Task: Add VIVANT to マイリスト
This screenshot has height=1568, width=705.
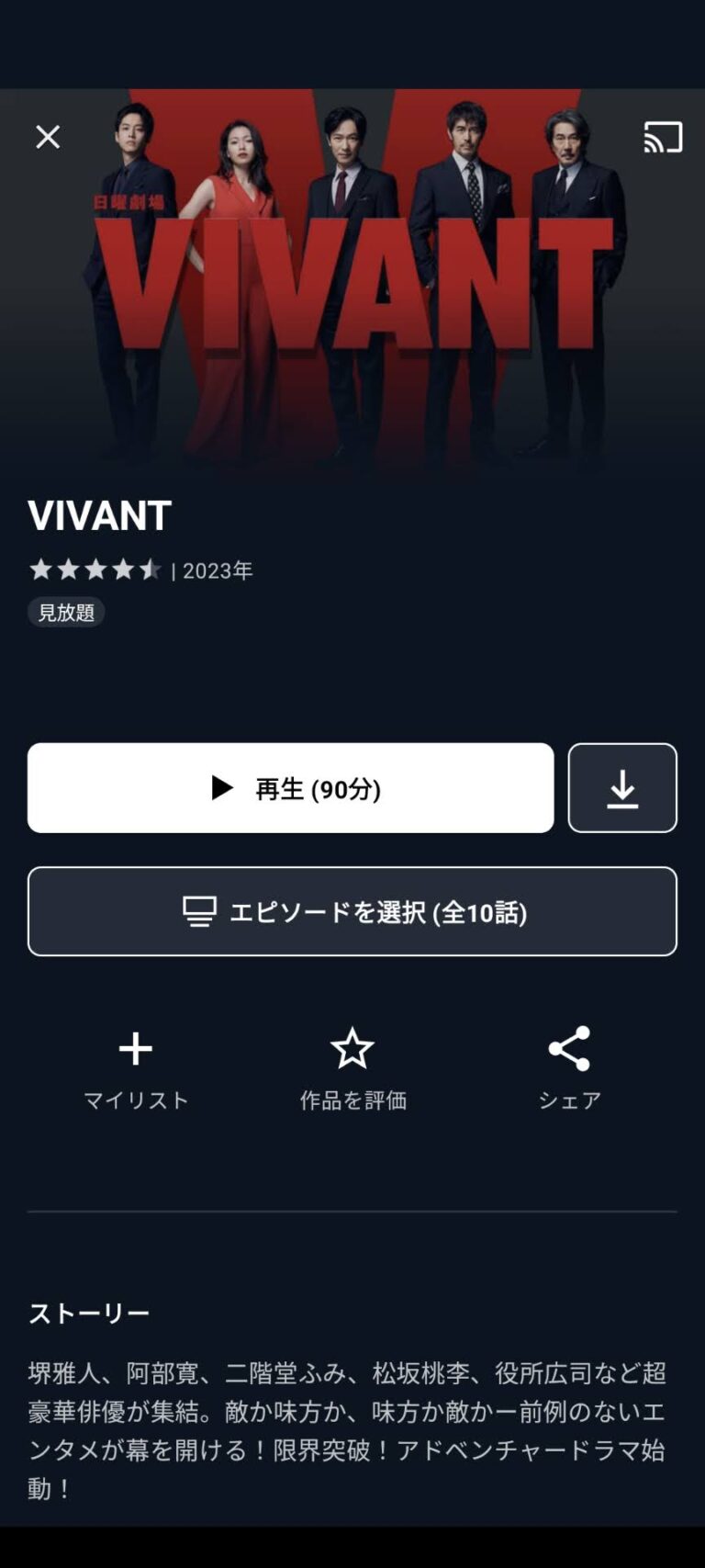Action: pyautogui.click(x=135, y=1070)
